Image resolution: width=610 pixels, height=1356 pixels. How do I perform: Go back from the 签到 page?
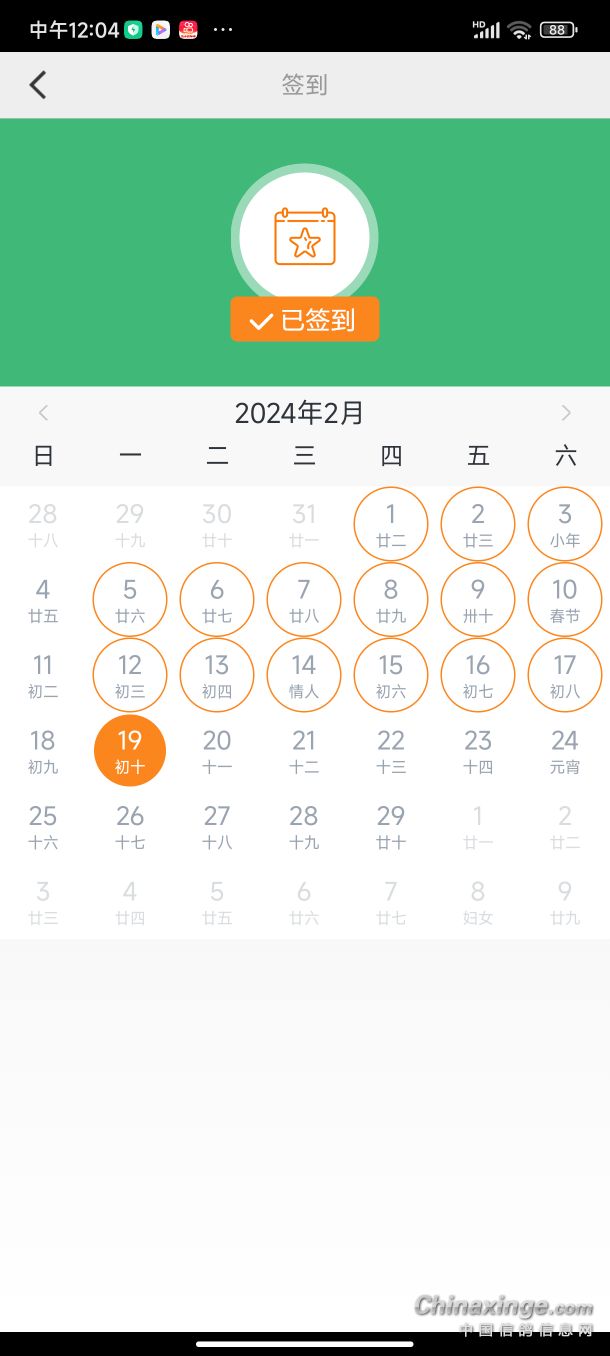pyautogui.click(x=38, y=85)
